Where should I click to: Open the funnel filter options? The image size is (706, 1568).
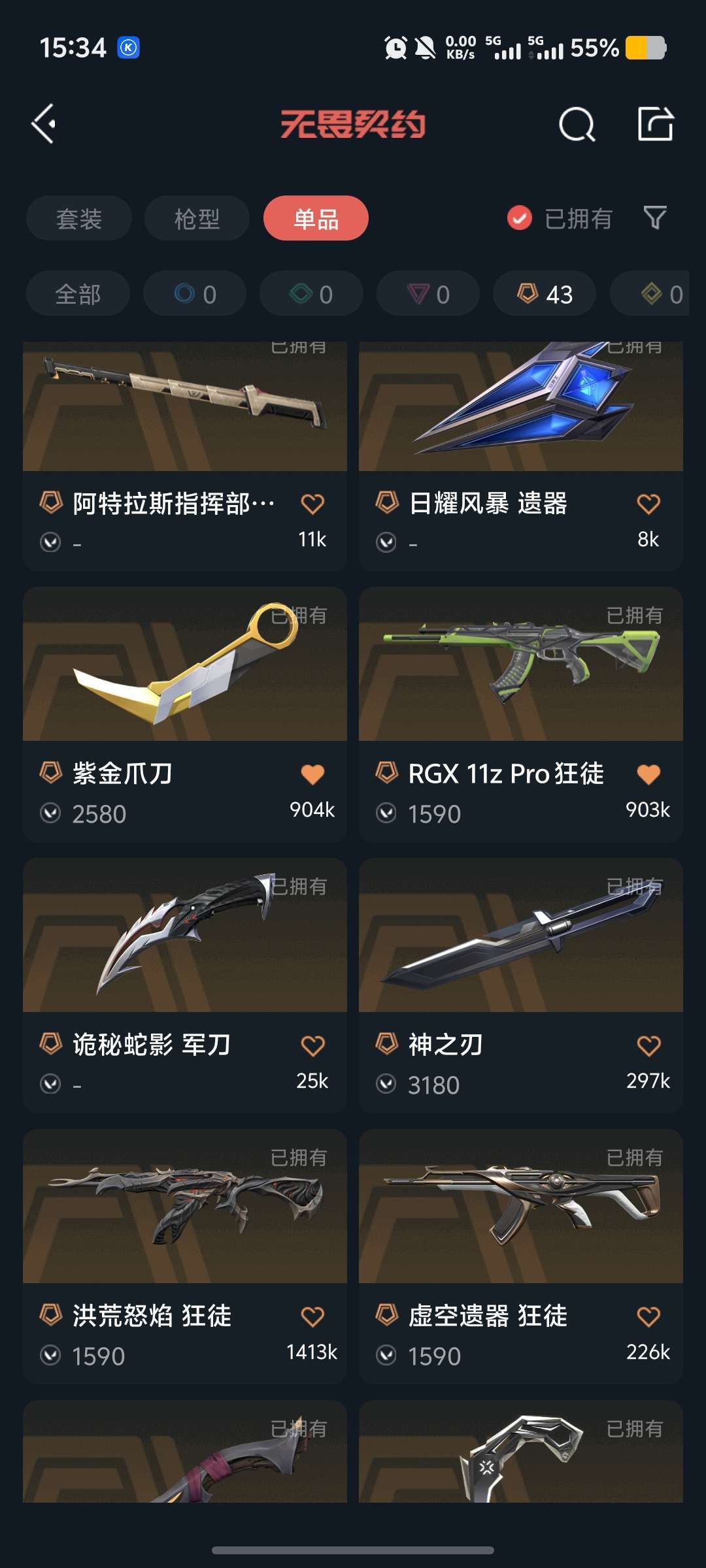654,218
